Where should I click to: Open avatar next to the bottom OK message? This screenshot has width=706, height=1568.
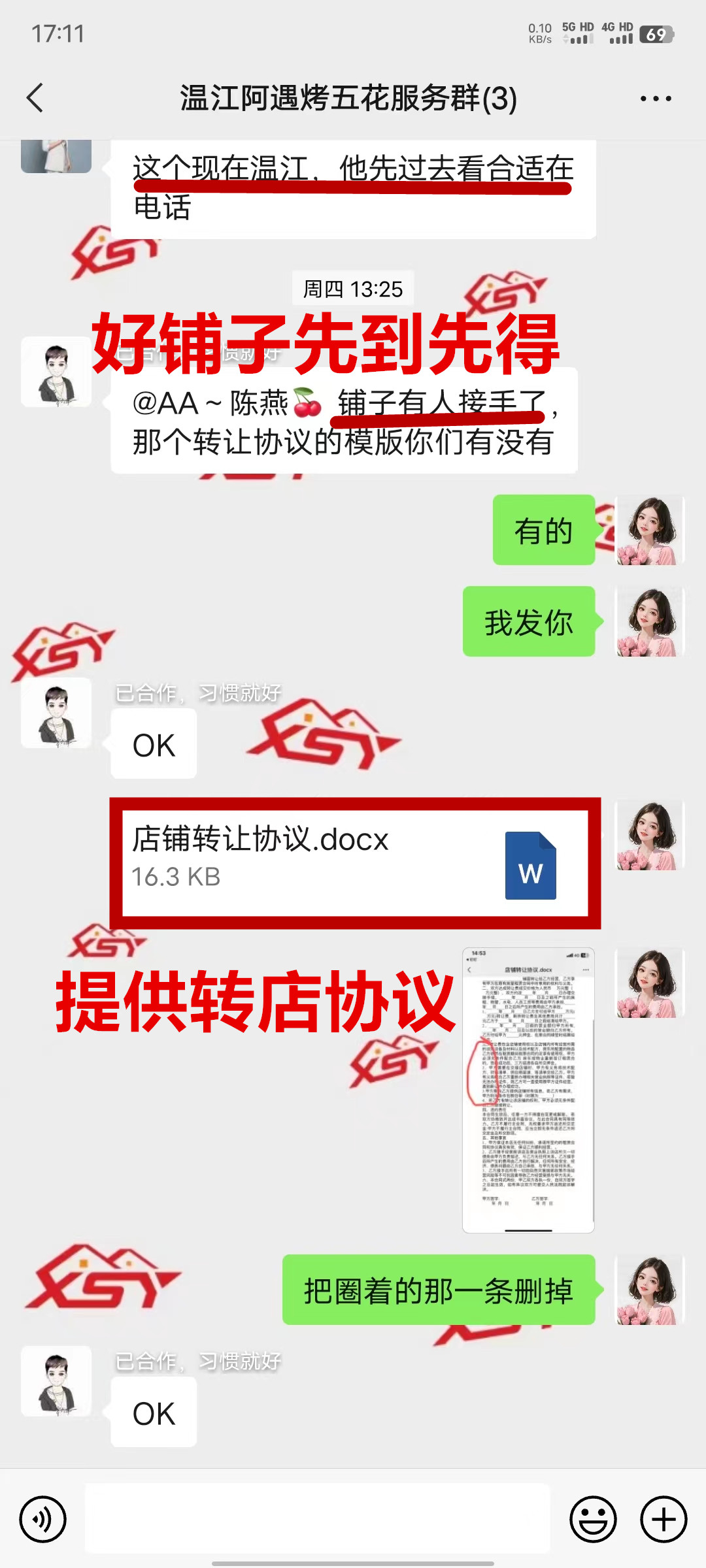[x=56, y=1381]
